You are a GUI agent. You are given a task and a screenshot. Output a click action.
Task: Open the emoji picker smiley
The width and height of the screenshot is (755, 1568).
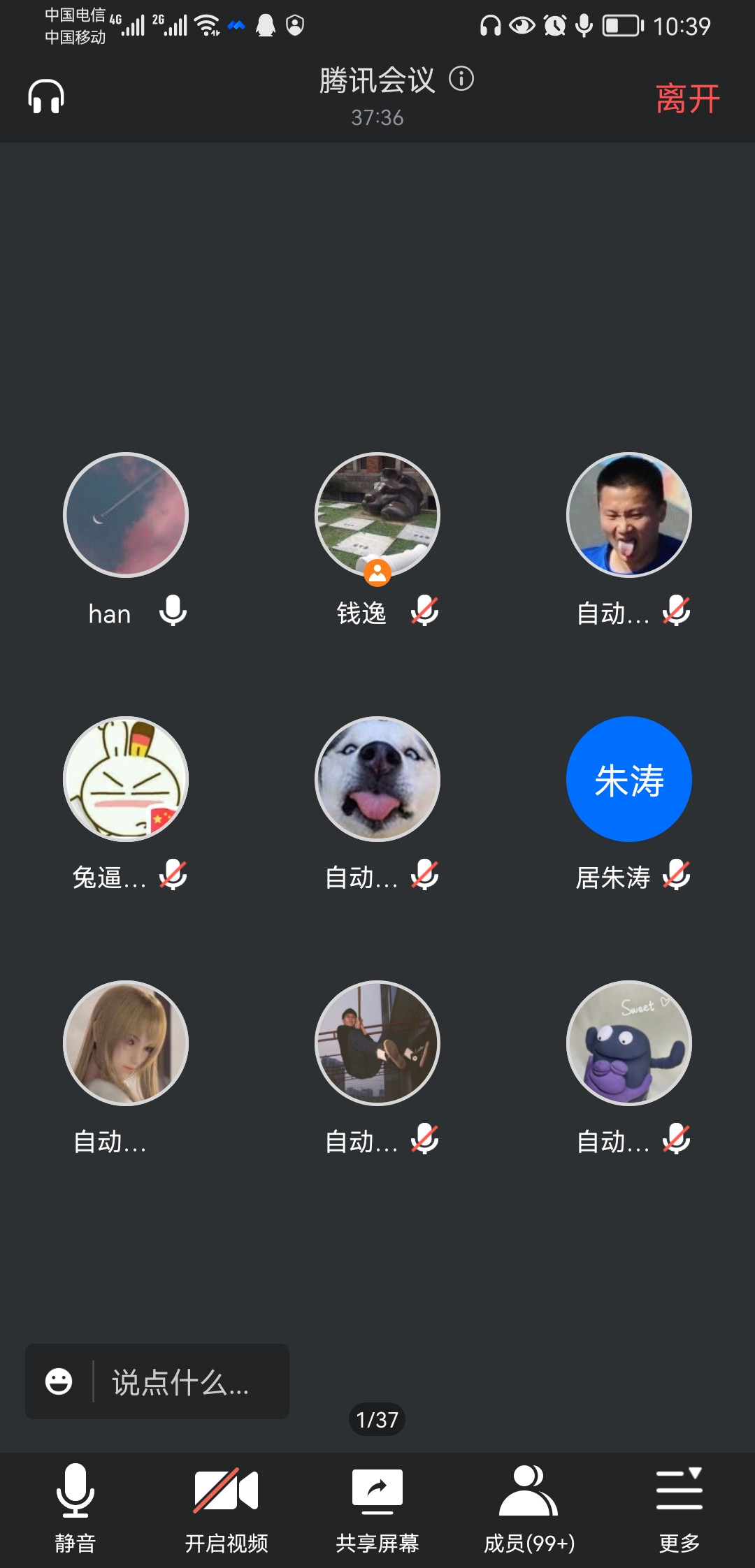tap(59, 1381)
